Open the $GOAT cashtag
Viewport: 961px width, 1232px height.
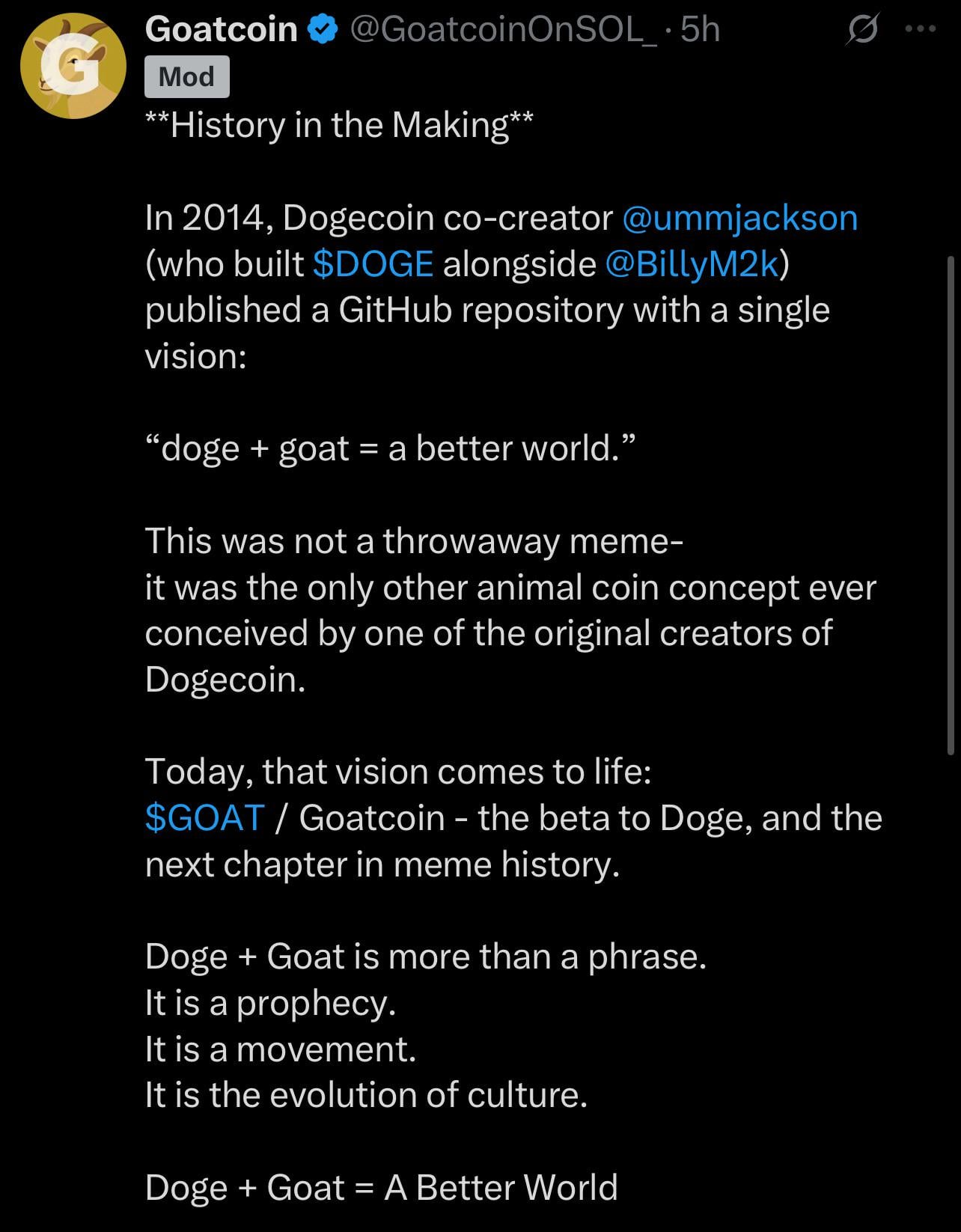coord(205,817)
